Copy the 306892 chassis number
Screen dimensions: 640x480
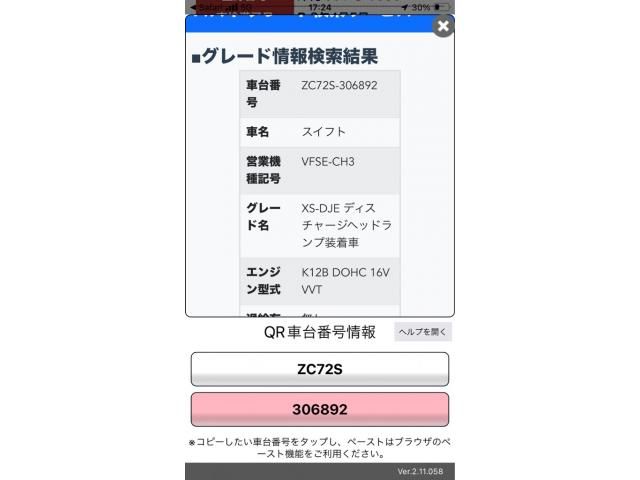click(320, 409)
